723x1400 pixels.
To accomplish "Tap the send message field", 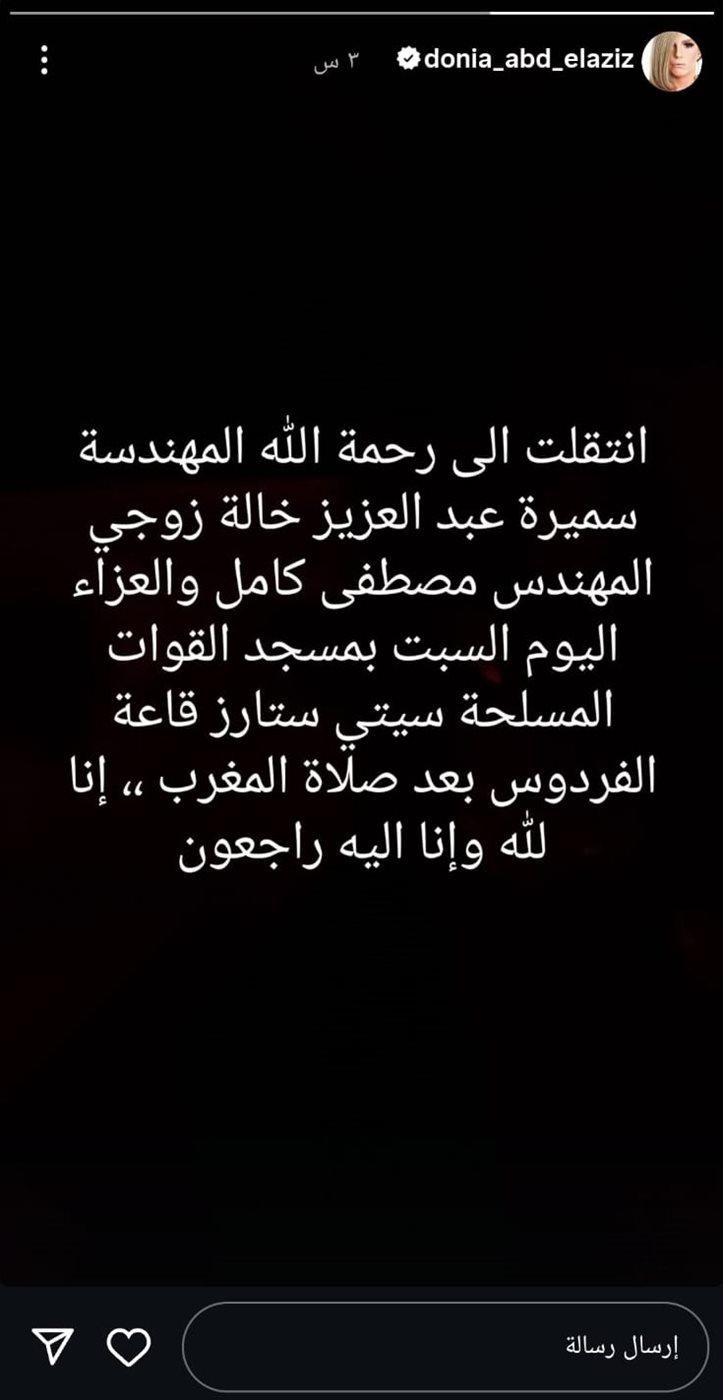I will click(x=445, y=1346).
